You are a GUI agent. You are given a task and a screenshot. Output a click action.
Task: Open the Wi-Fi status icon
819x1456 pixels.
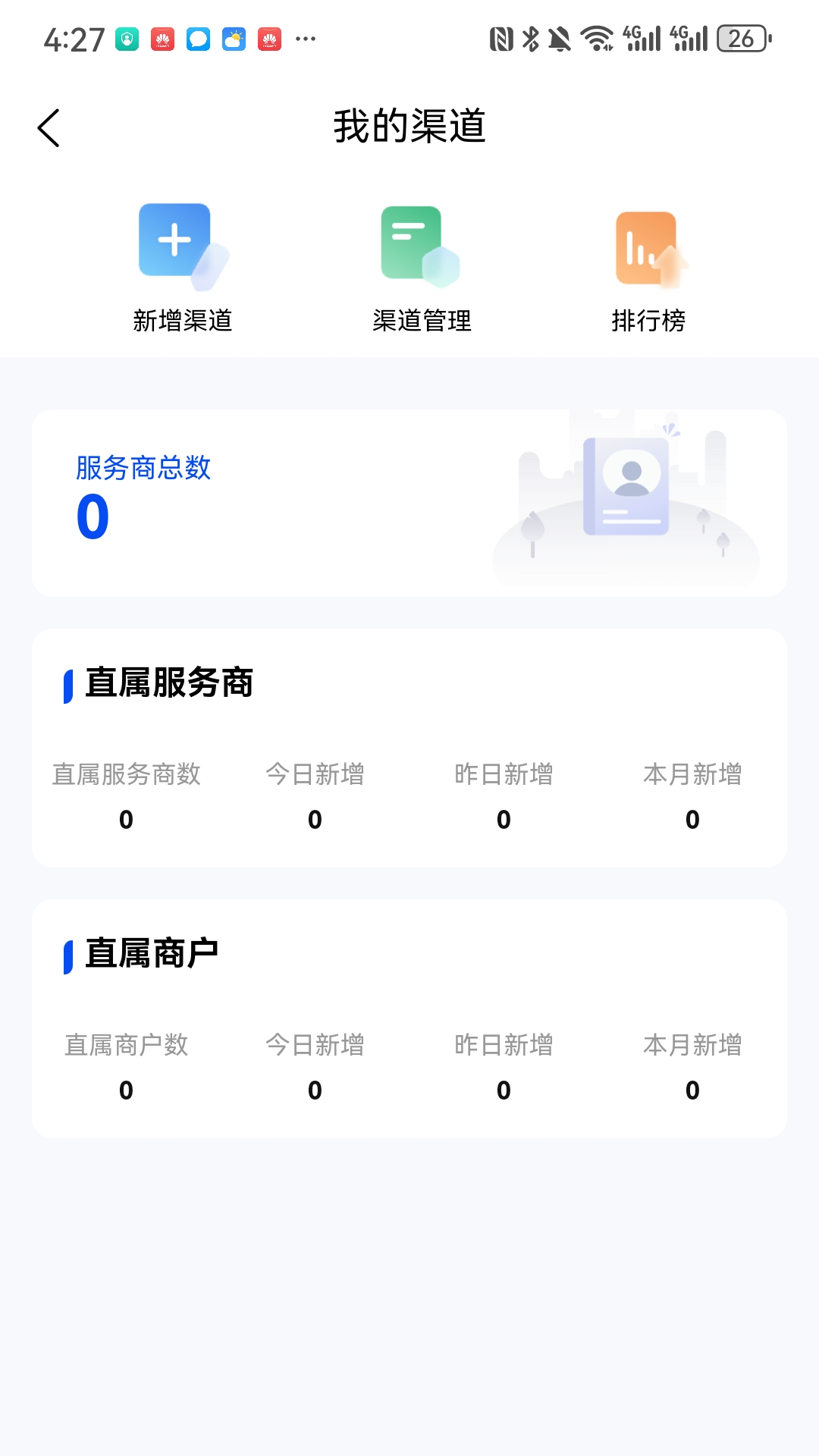tap(596, 36)
